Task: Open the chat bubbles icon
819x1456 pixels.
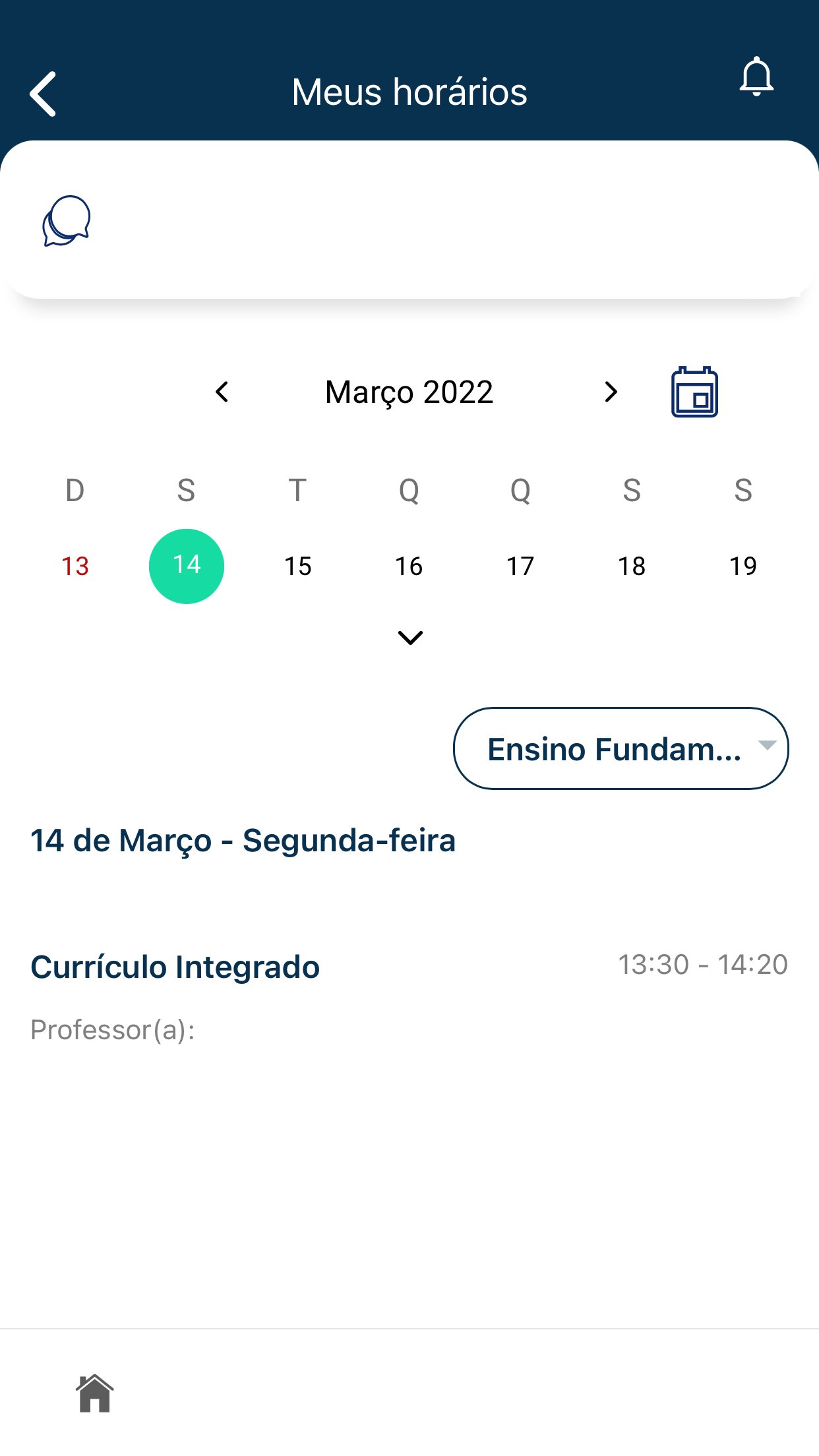Action: tap(66, 221)
